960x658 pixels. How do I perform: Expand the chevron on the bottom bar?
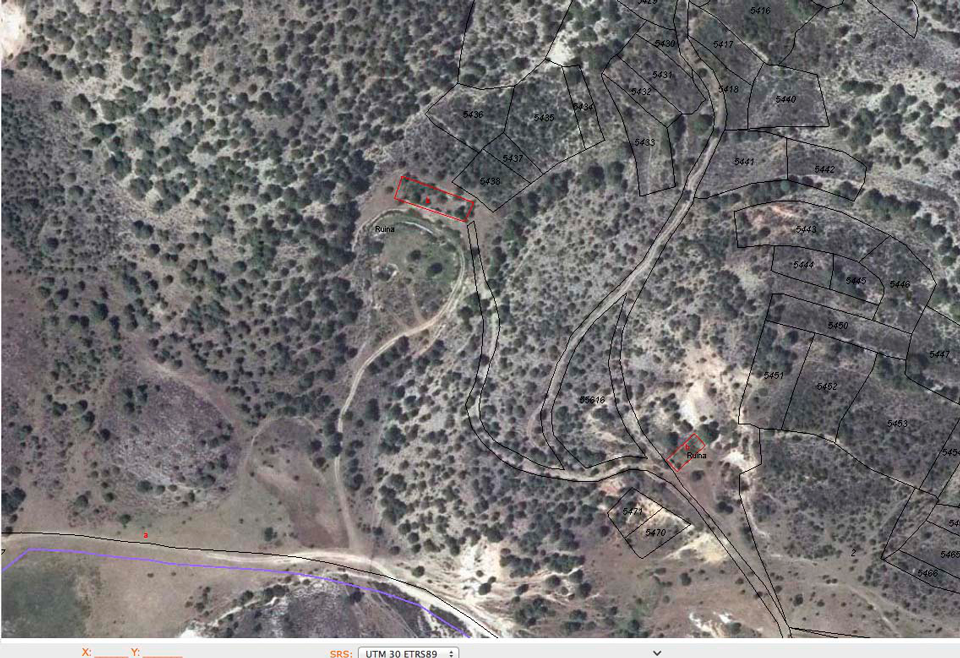[x=657, y=652]
